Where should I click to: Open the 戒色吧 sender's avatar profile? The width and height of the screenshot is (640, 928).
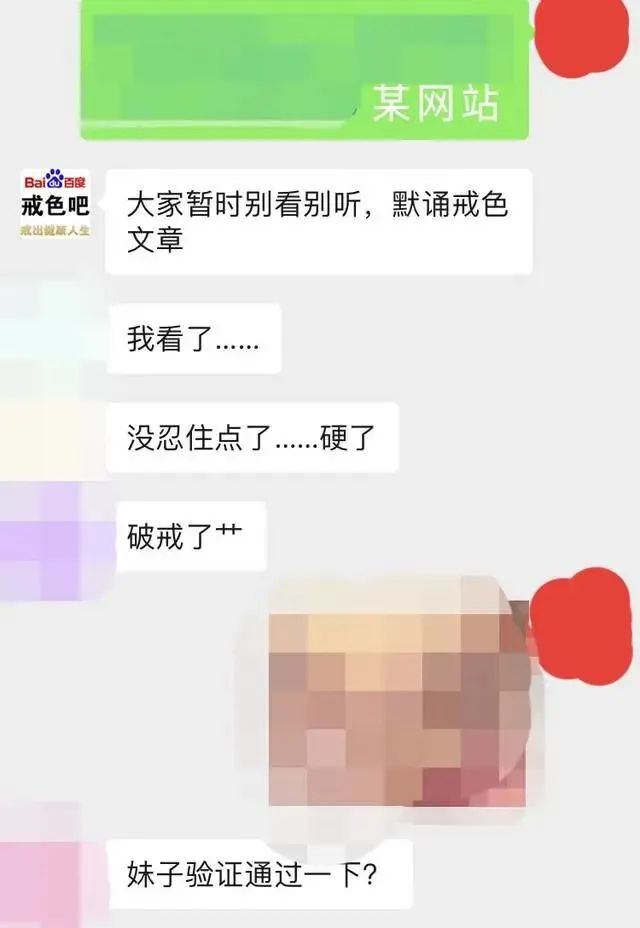[x=56, y=204]
